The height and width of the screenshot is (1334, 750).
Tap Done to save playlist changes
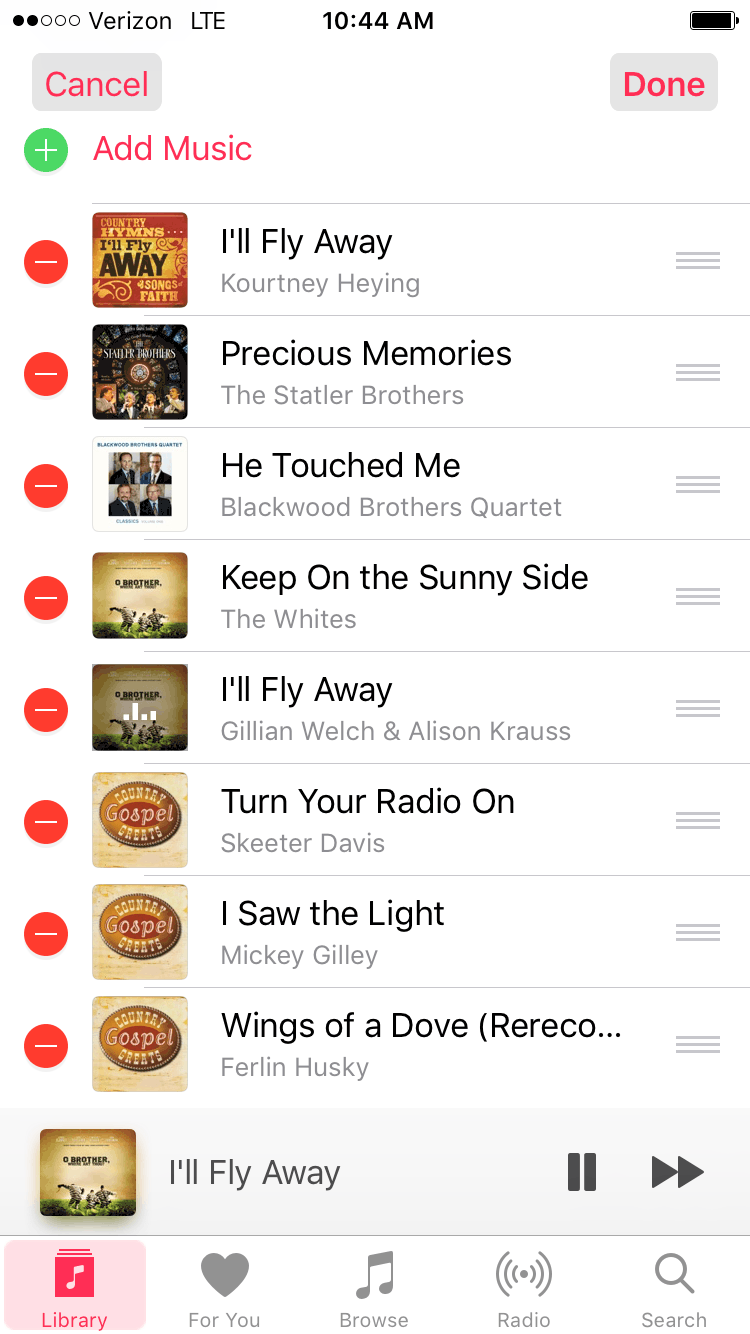coord(664,83)
